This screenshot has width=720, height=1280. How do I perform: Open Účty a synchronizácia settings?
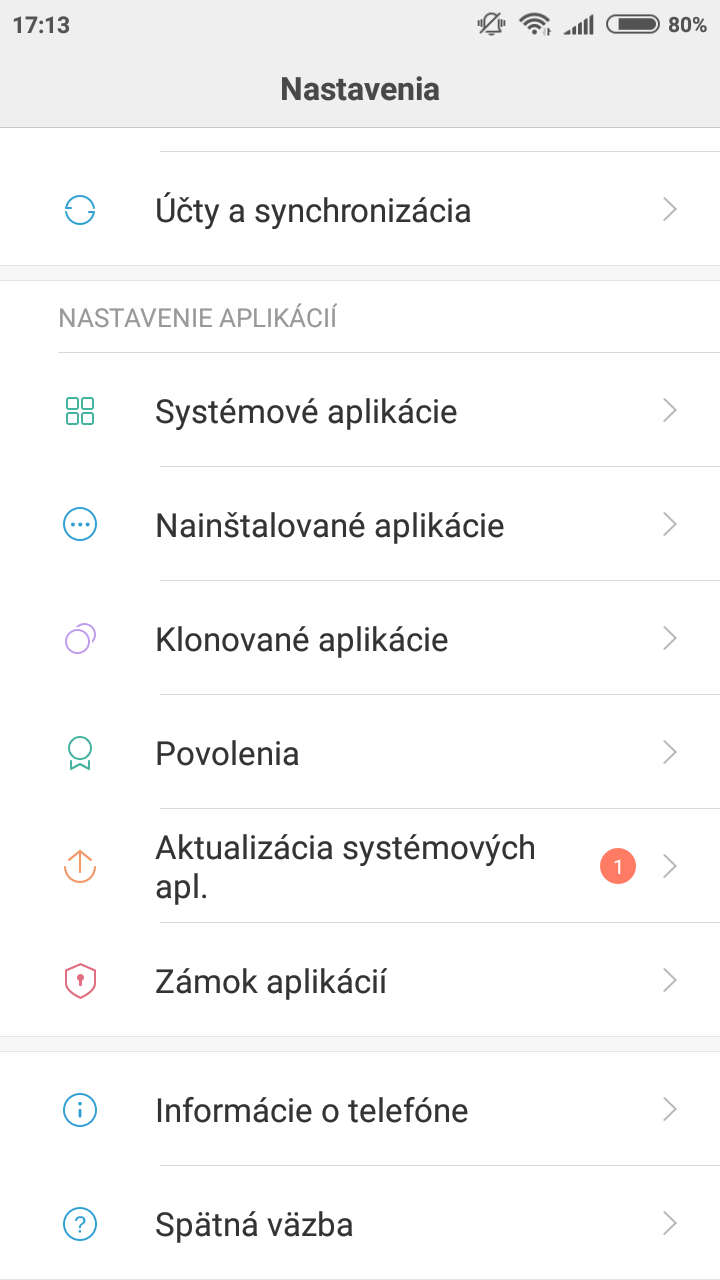click(360, 209)
